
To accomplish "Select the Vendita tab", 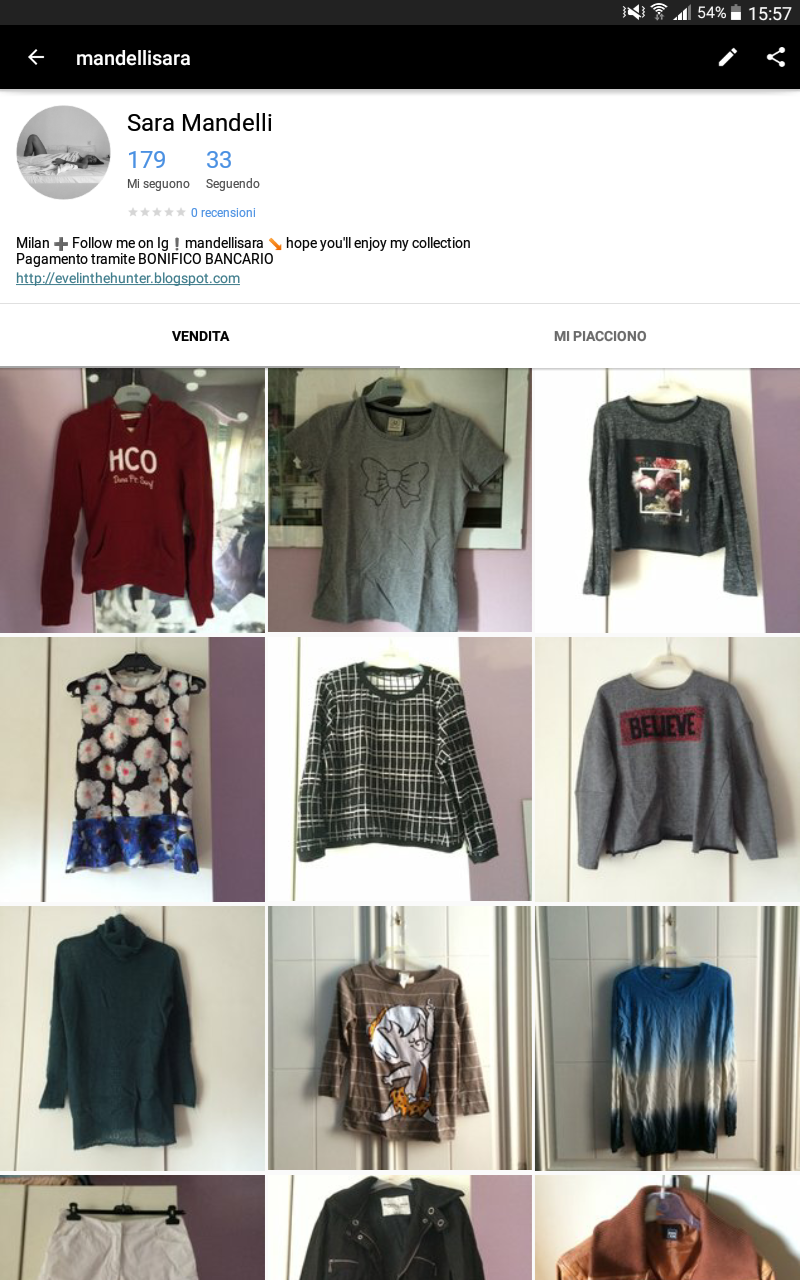I will click(x=200, y=336).
